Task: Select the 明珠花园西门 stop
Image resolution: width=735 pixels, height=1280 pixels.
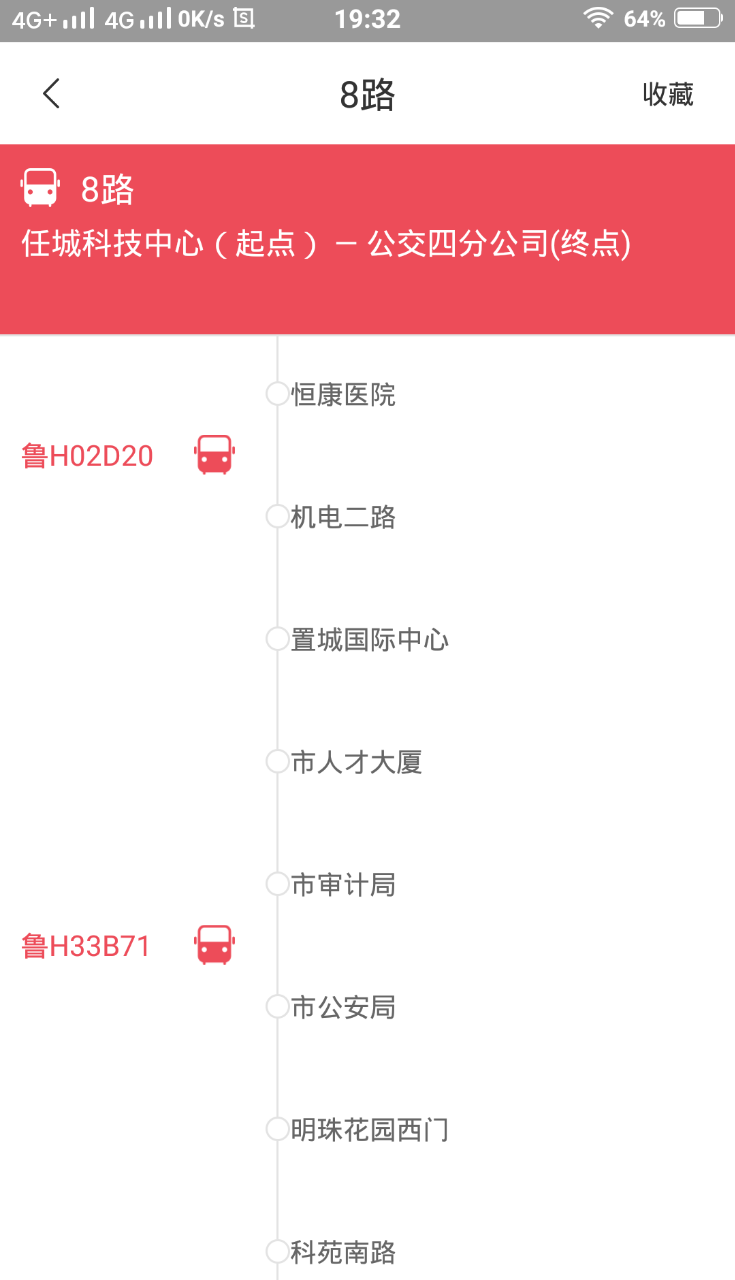Action: [369, 1130]
